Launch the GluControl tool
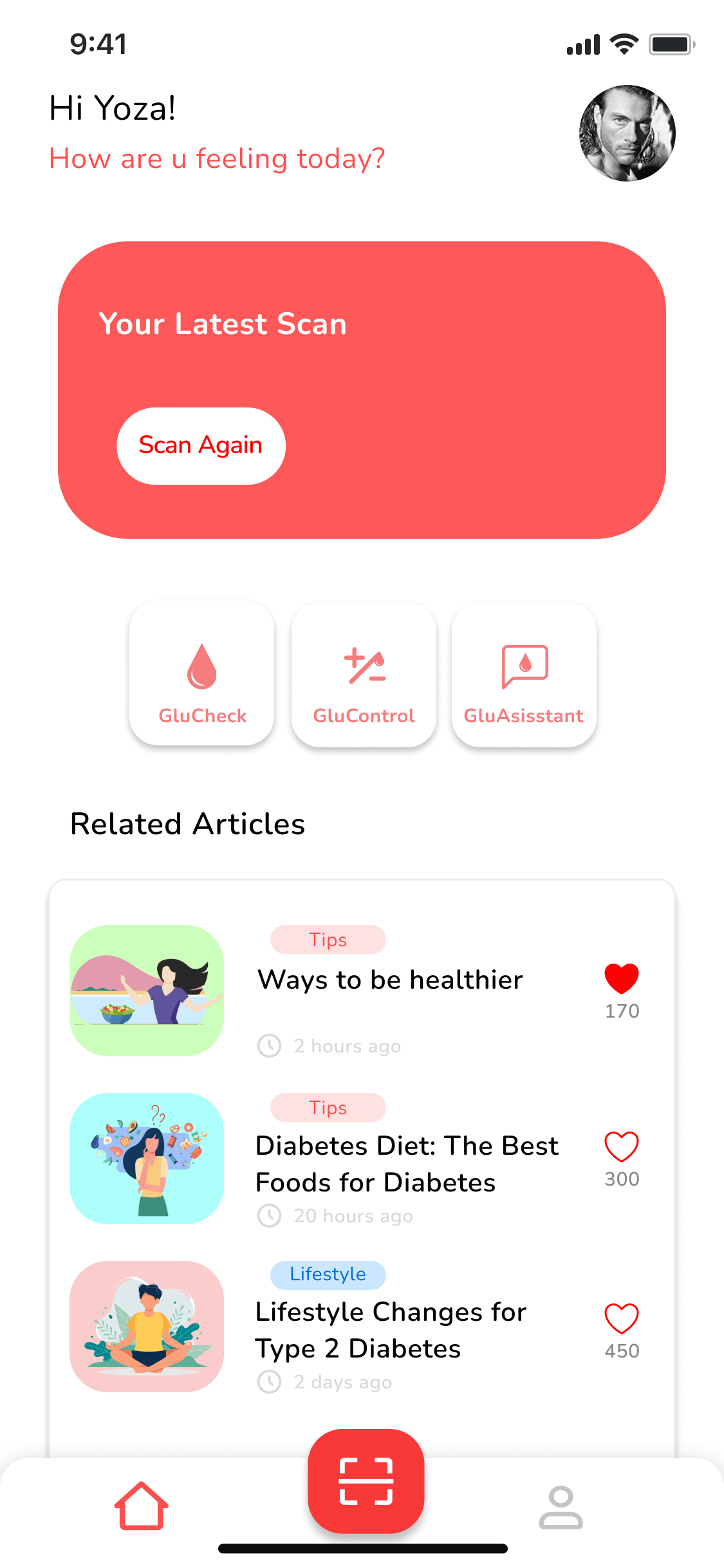The image size is (724, 1568). point(364,675)
